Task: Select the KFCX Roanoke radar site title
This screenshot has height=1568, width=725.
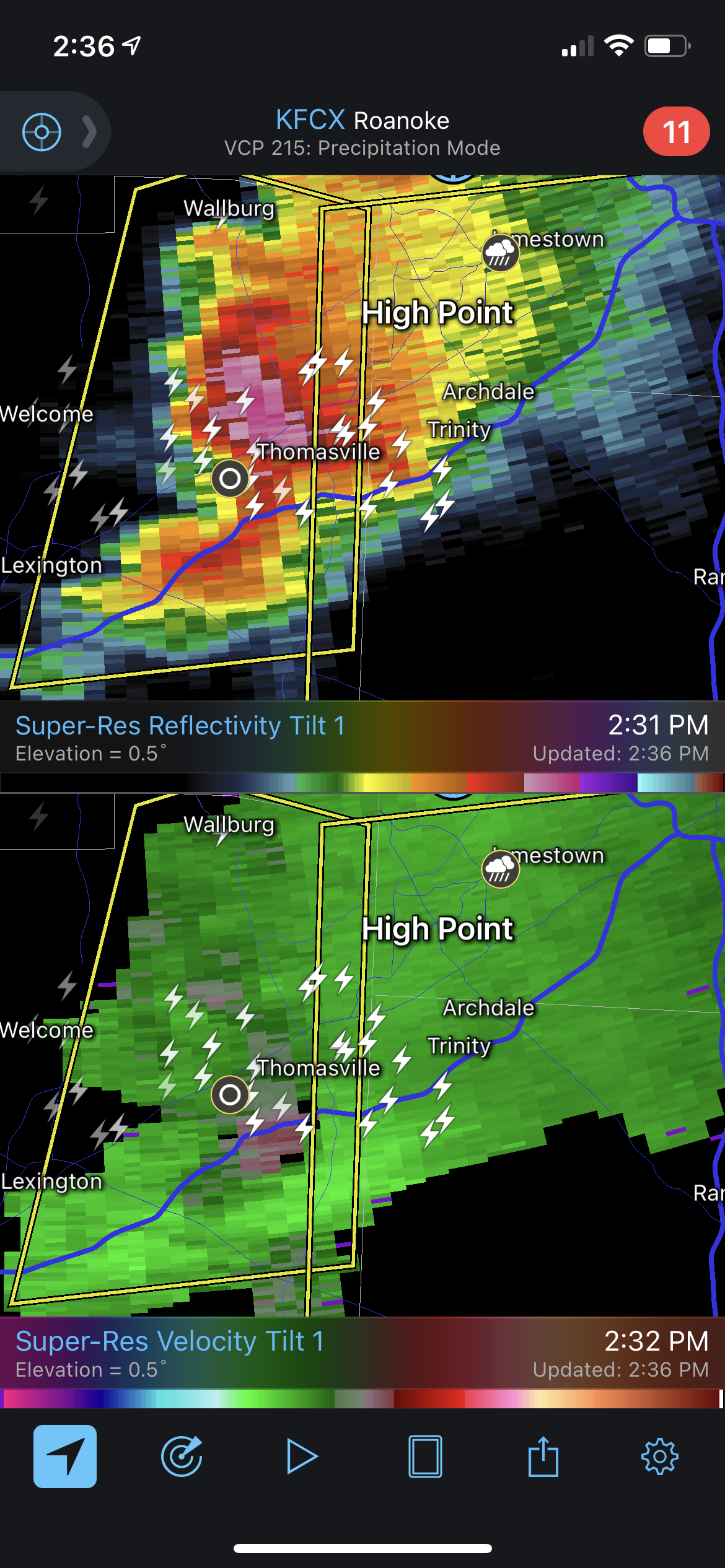Action: coord(362,120)
